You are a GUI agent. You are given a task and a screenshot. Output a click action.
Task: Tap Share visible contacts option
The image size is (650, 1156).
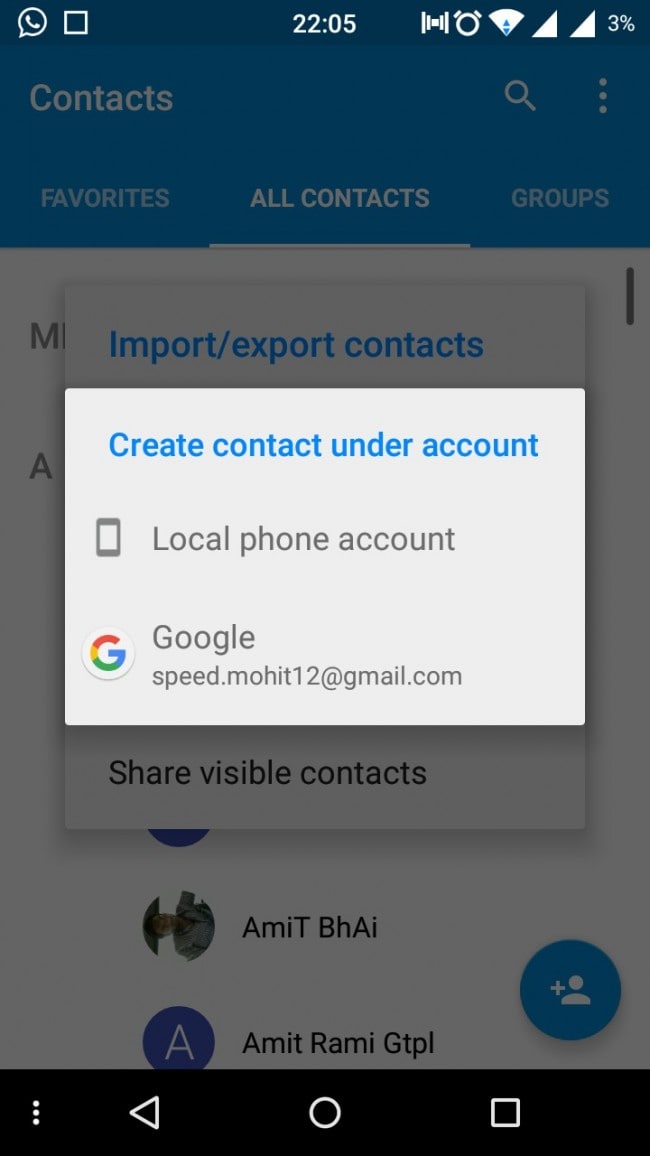tap(267, 773)
